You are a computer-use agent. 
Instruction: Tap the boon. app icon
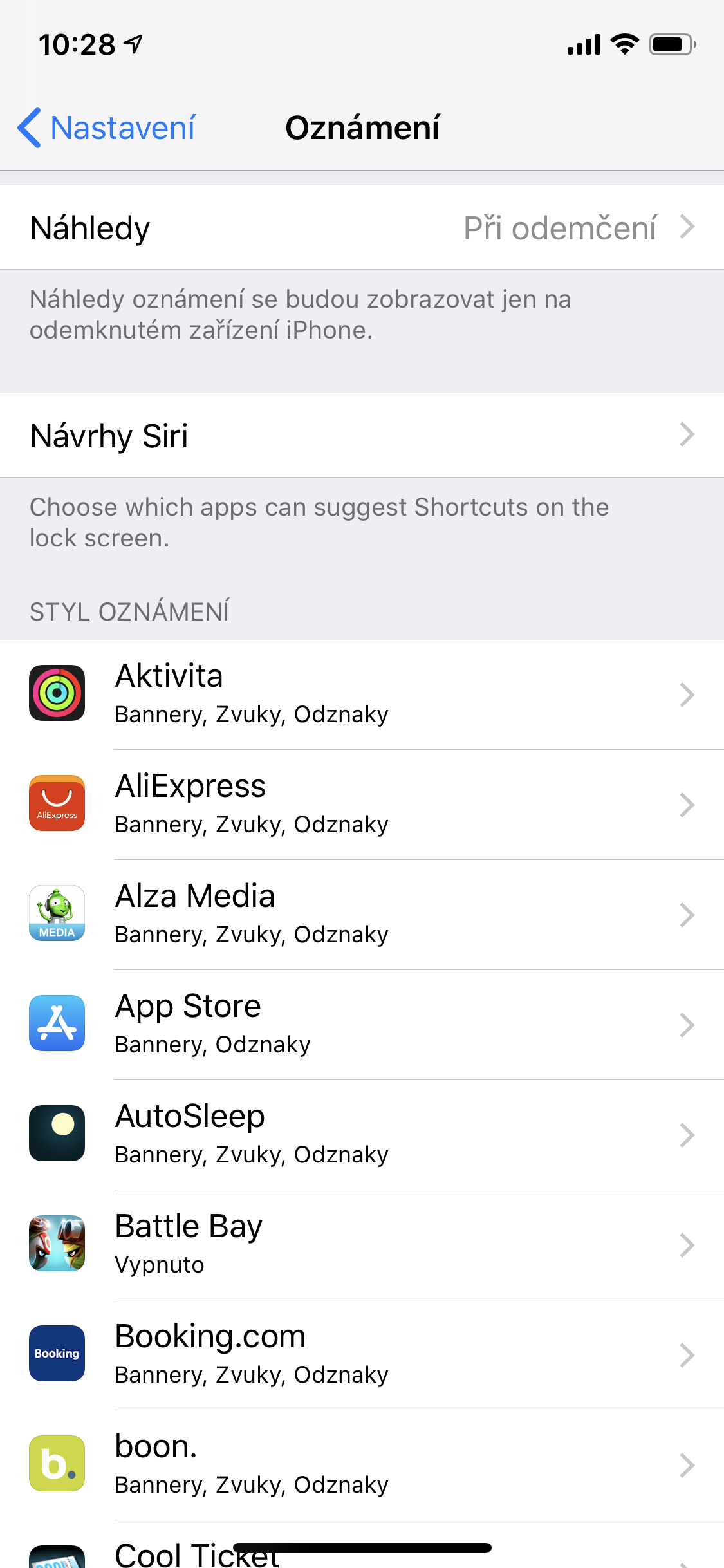(x=57, y=1464)
